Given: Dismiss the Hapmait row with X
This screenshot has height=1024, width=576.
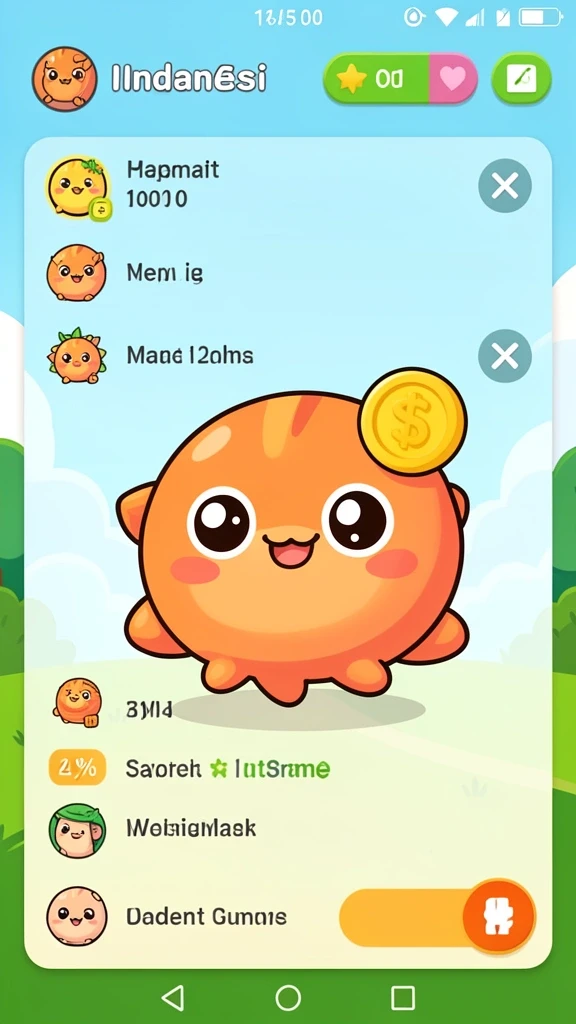Looking at the screenshot, I should click(505, 186).
